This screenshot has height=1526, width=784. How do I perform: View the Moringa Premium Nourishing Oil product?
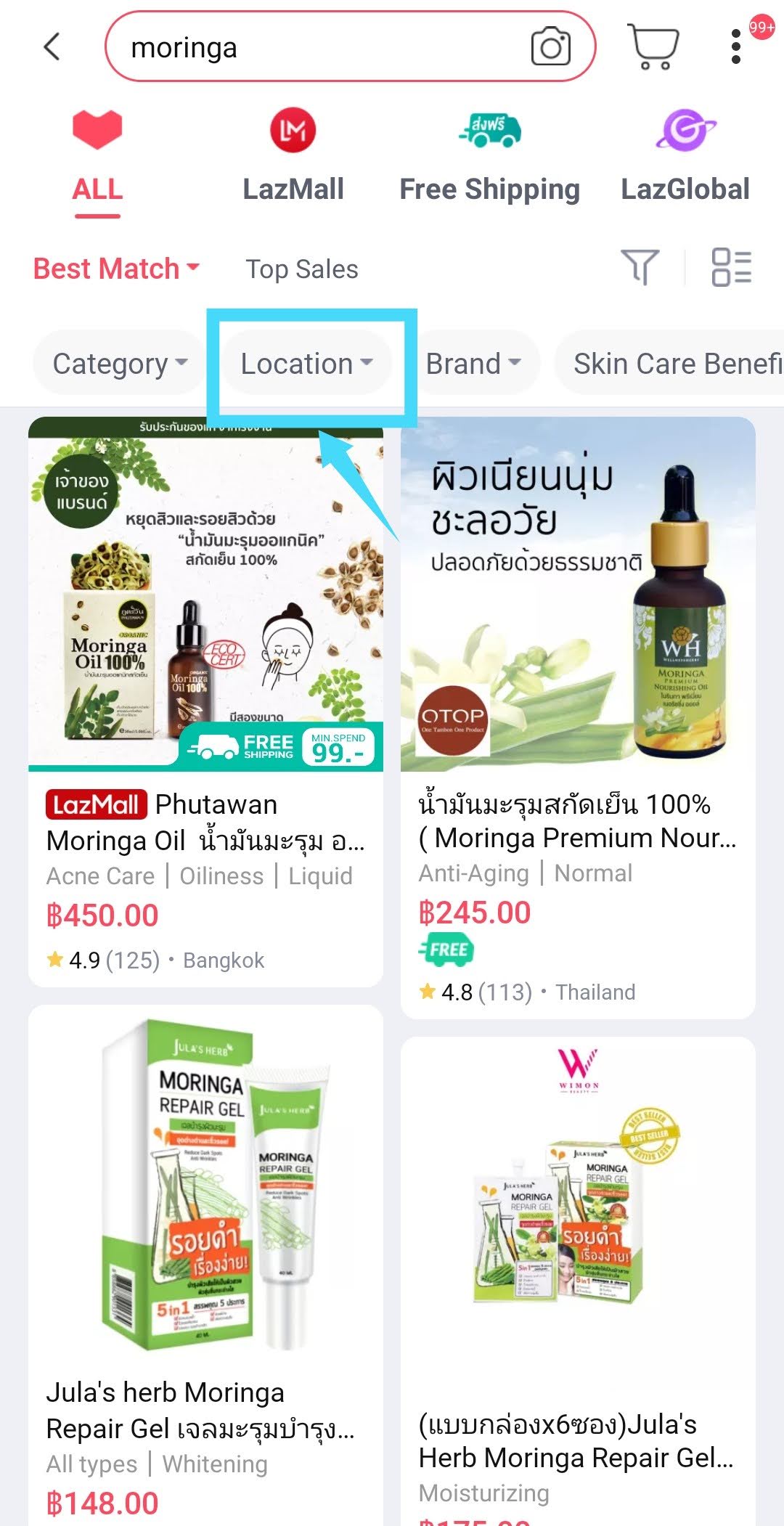tap(578, 653)
